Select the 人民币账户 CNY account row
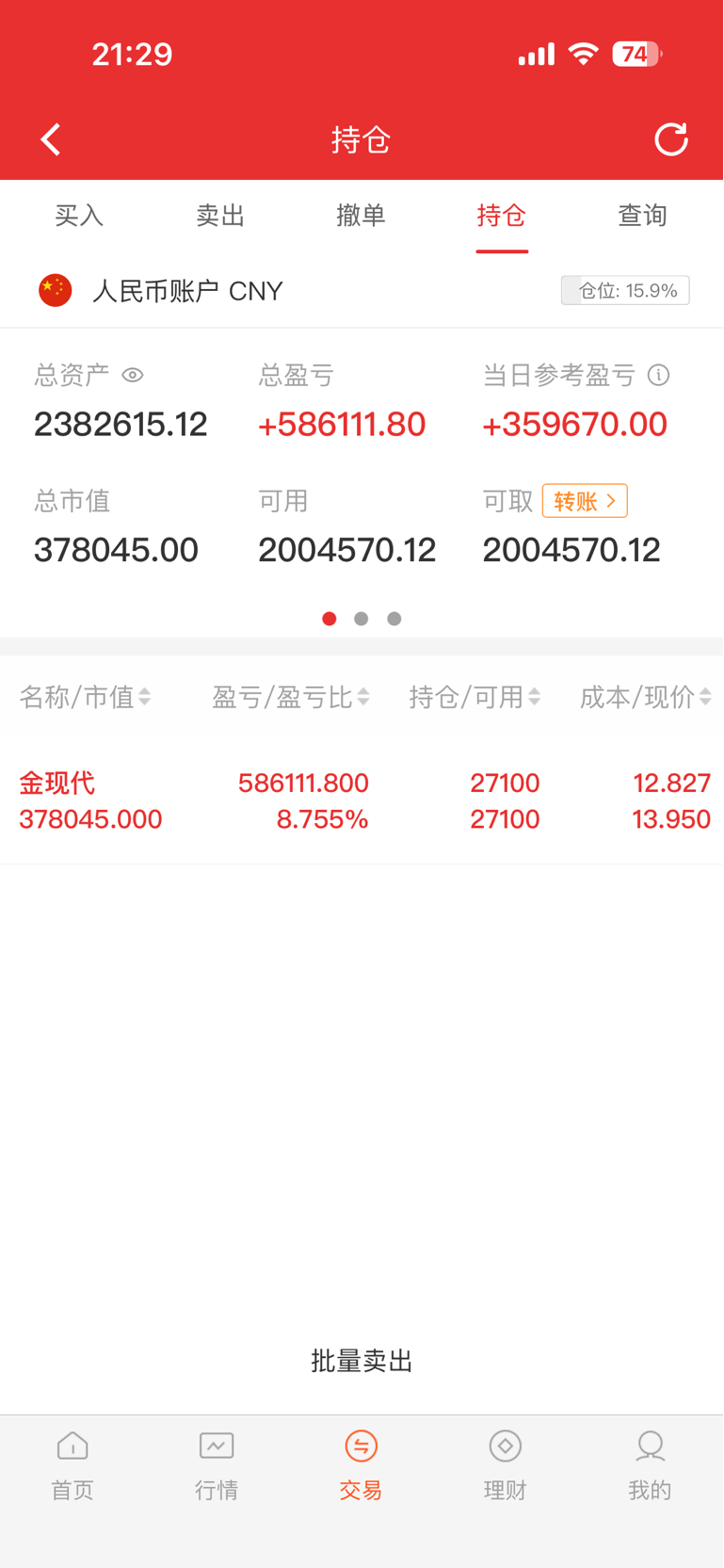Image resolution: width=724 pixels, height=1568 pixels. 188,291
